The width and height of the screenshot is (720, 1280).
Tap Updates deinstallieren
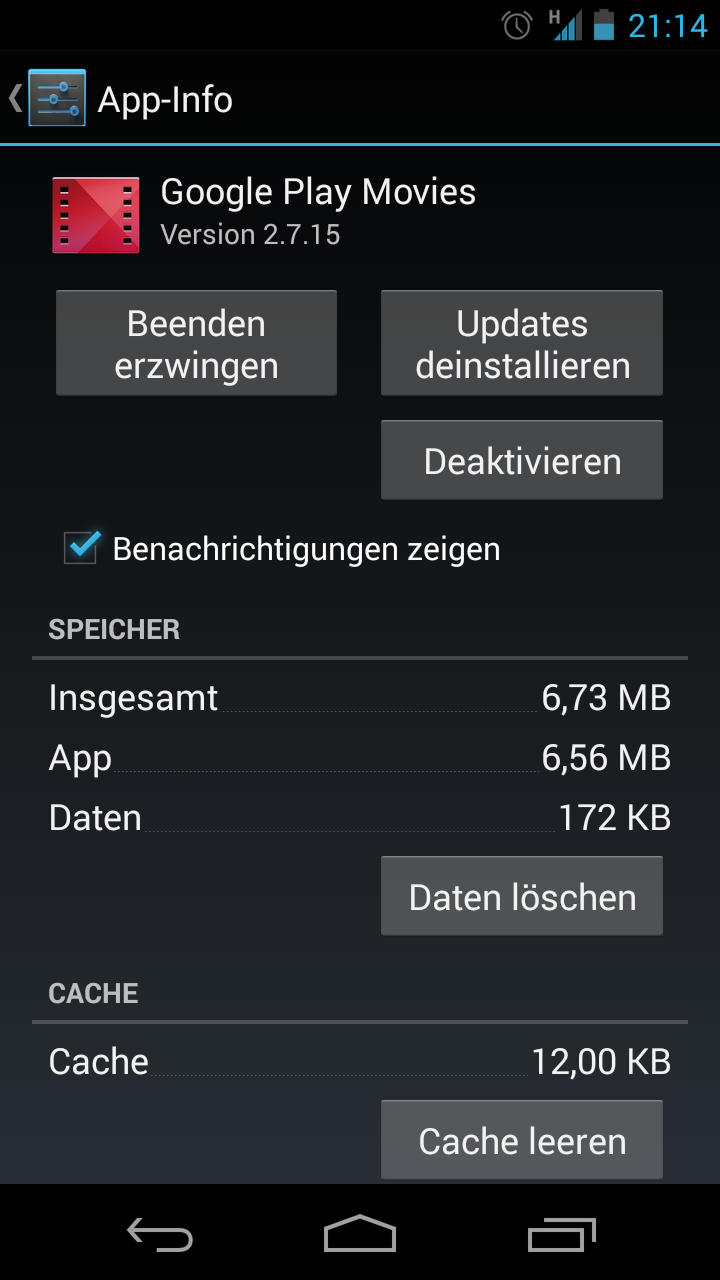pyautogui.click(x=522, y=344)
